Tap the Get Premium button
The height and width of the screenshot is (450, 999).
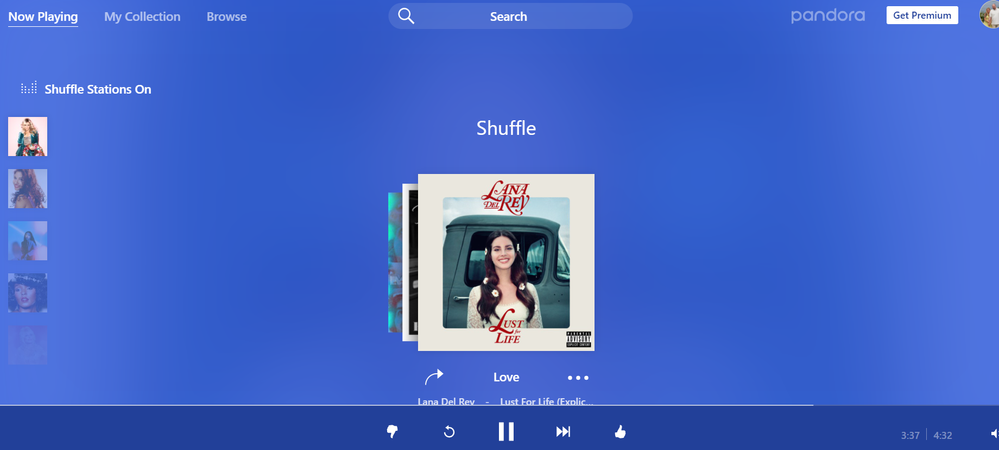pos(922,15)
